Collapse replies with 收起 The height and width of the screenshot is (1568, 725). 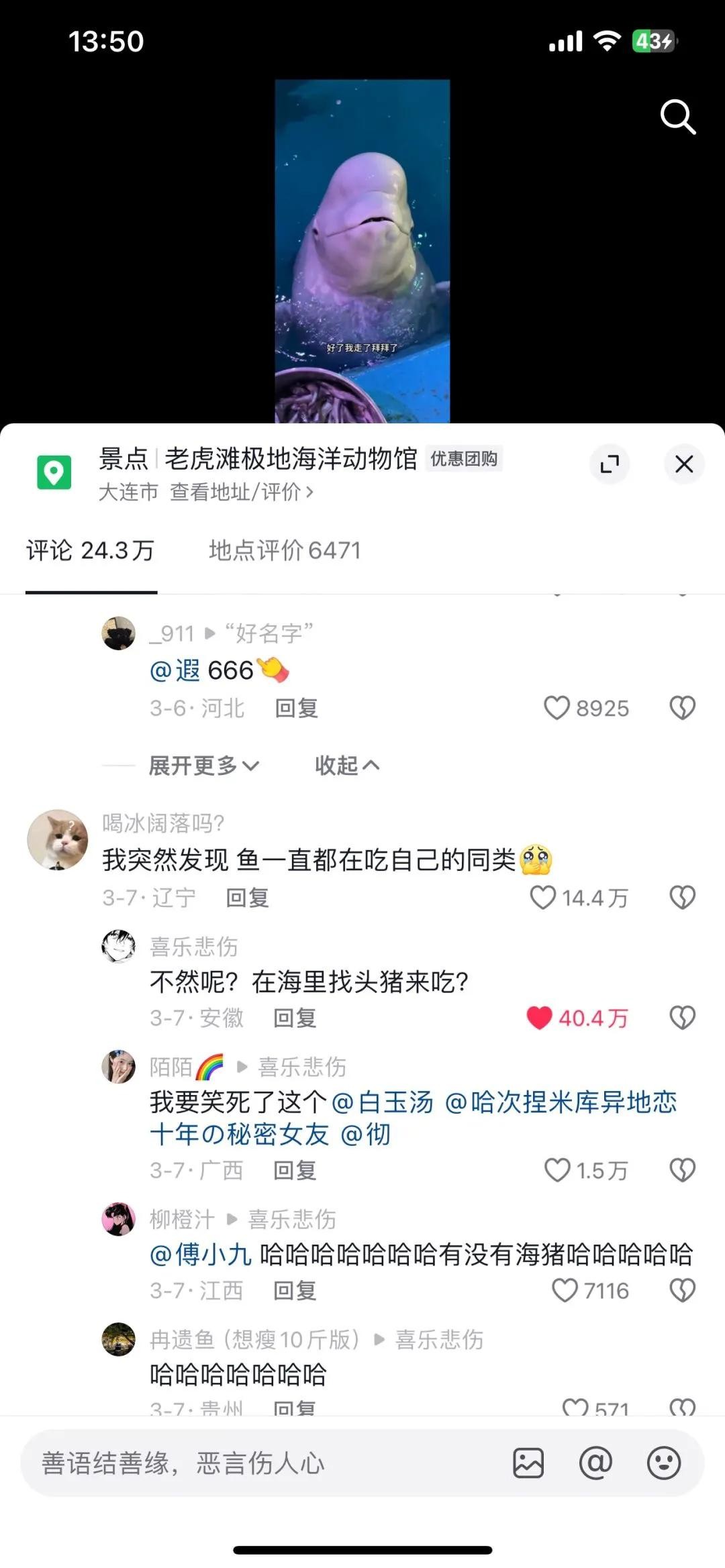point(346,766)
